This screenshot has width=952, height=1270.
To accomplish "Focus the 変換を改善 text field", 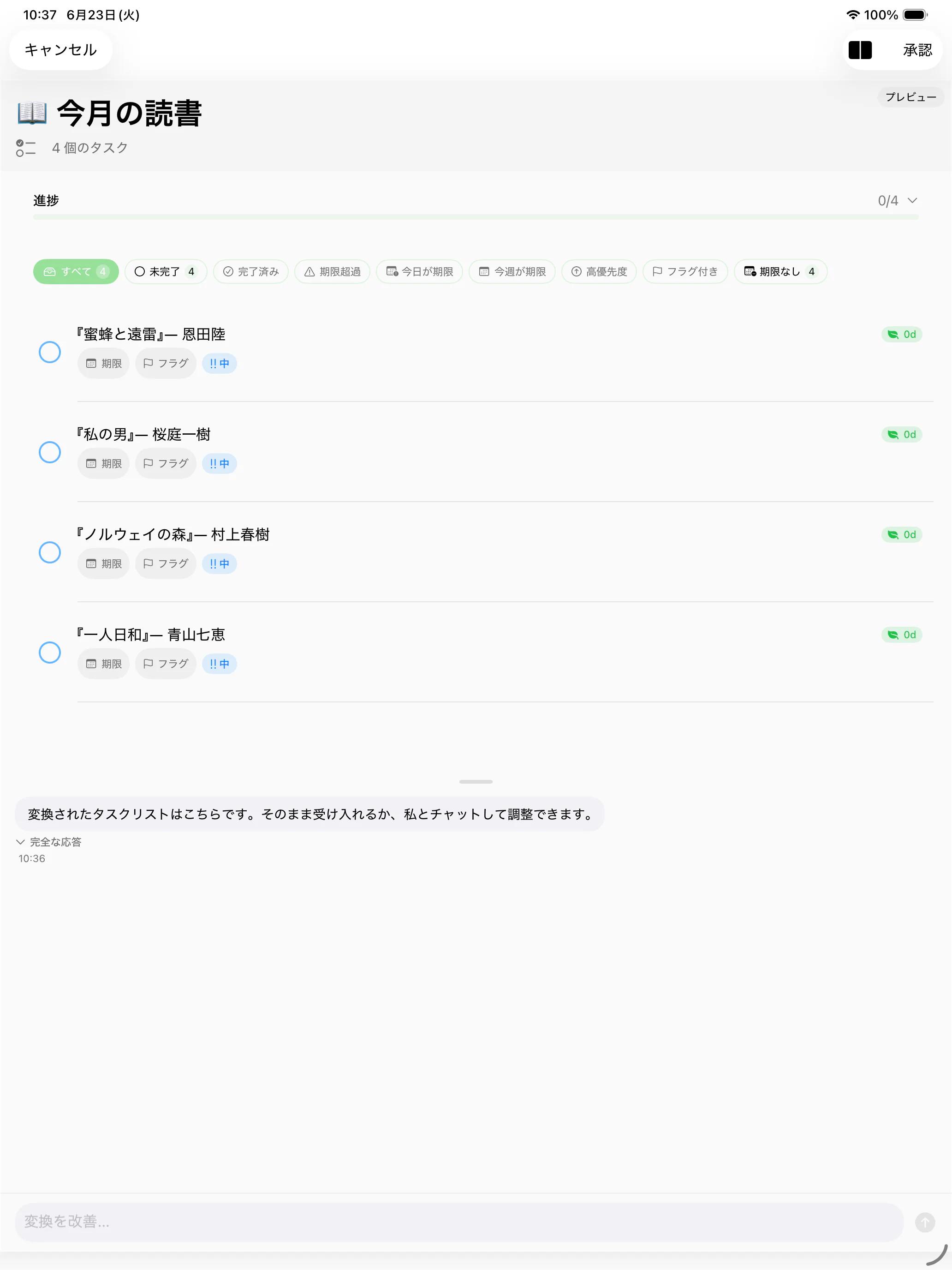I will [x=458, y=1222].
